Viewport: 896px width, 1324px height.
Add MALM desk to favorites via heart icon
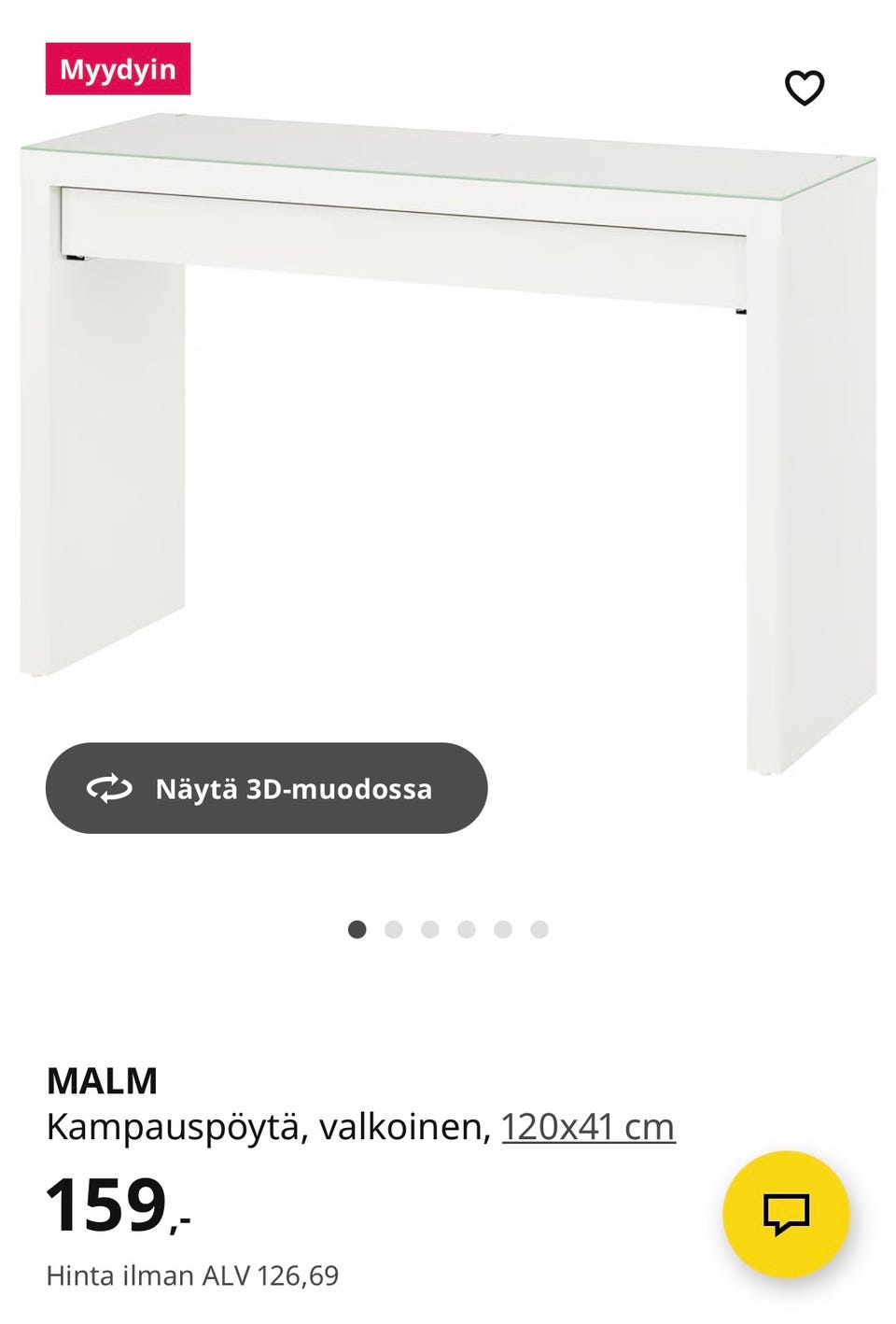(x=805, y=88)
